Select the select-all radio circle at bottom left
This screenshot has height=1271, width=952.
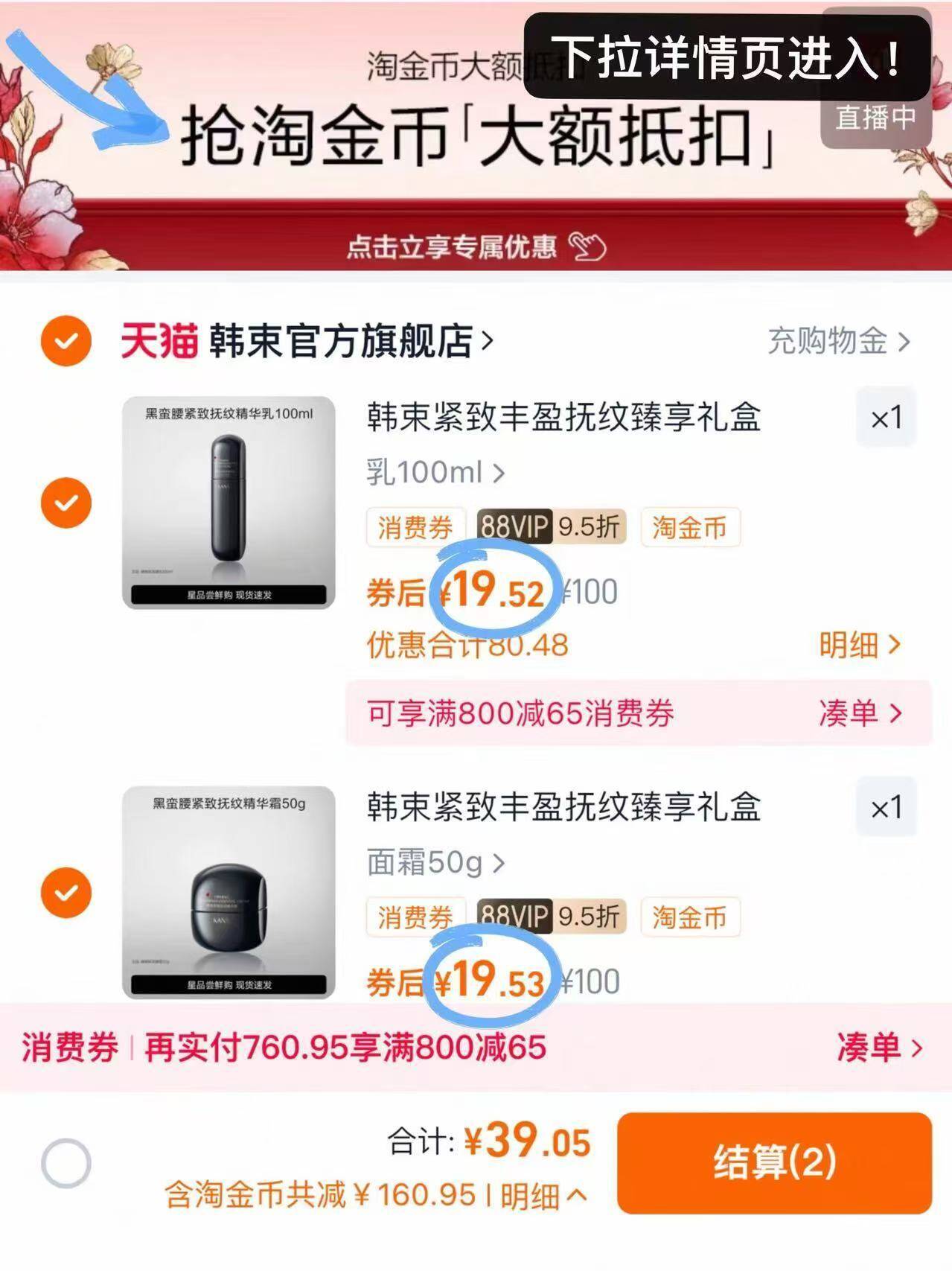66,1165
